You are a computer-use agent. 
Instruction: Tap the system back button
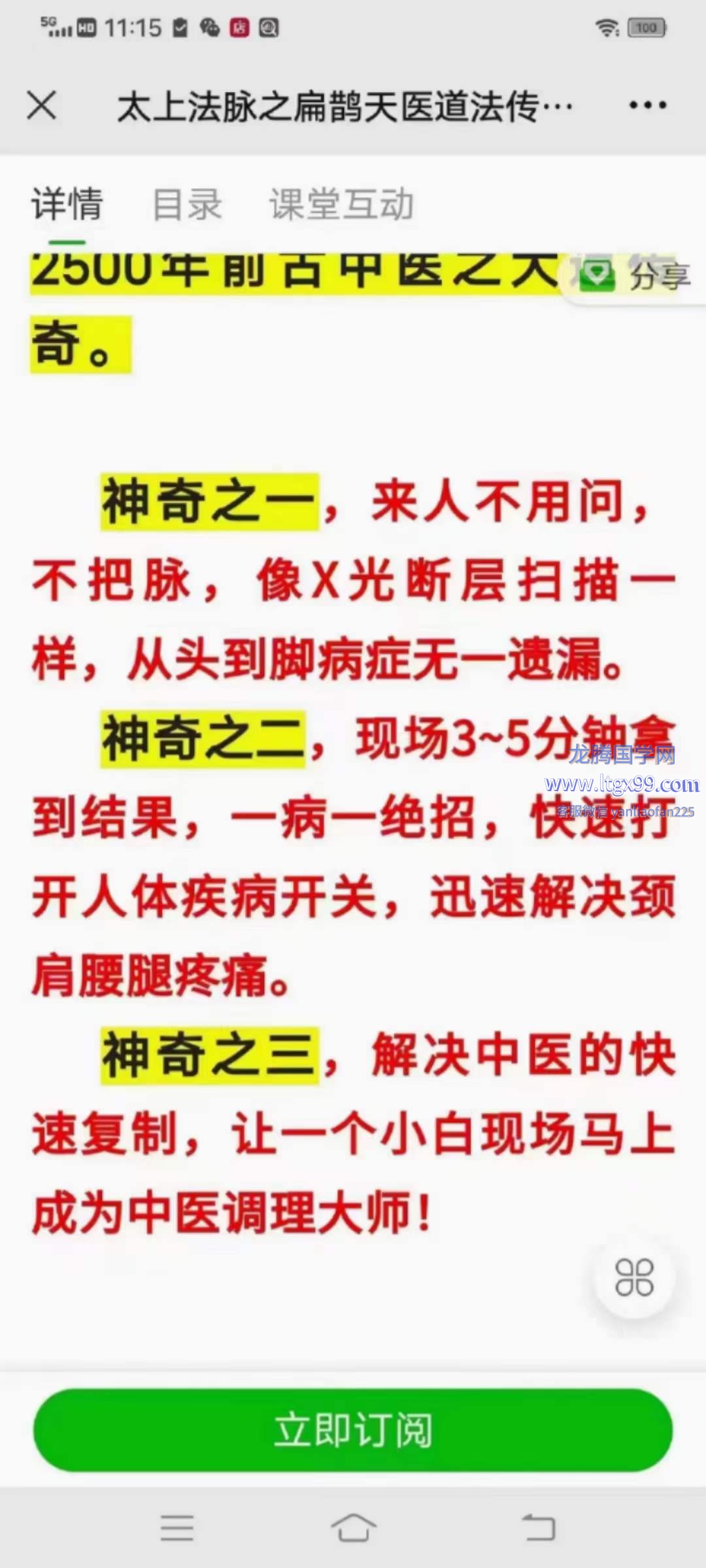[x=539, y=1527]
